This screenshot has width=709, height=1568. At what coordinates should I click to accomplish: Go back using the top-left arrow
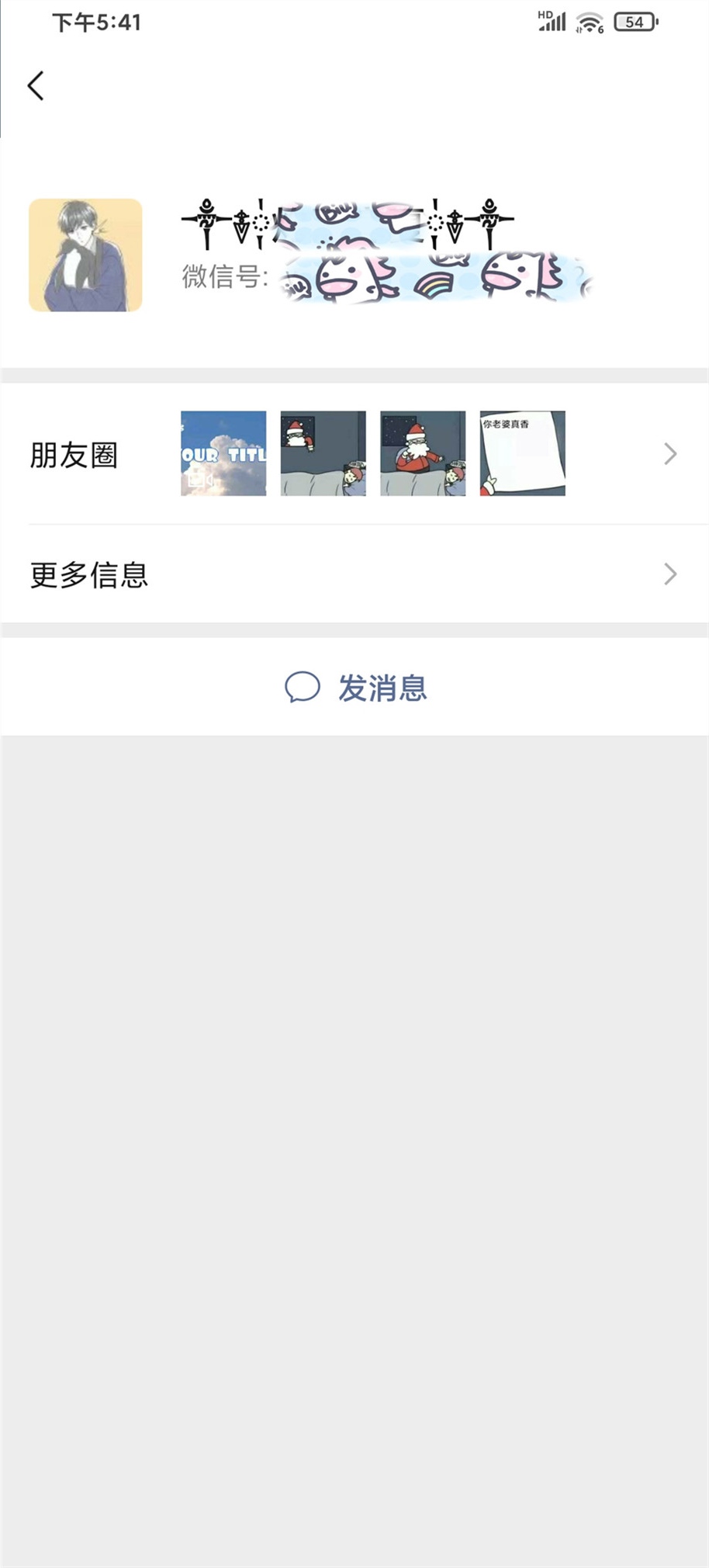36,85
